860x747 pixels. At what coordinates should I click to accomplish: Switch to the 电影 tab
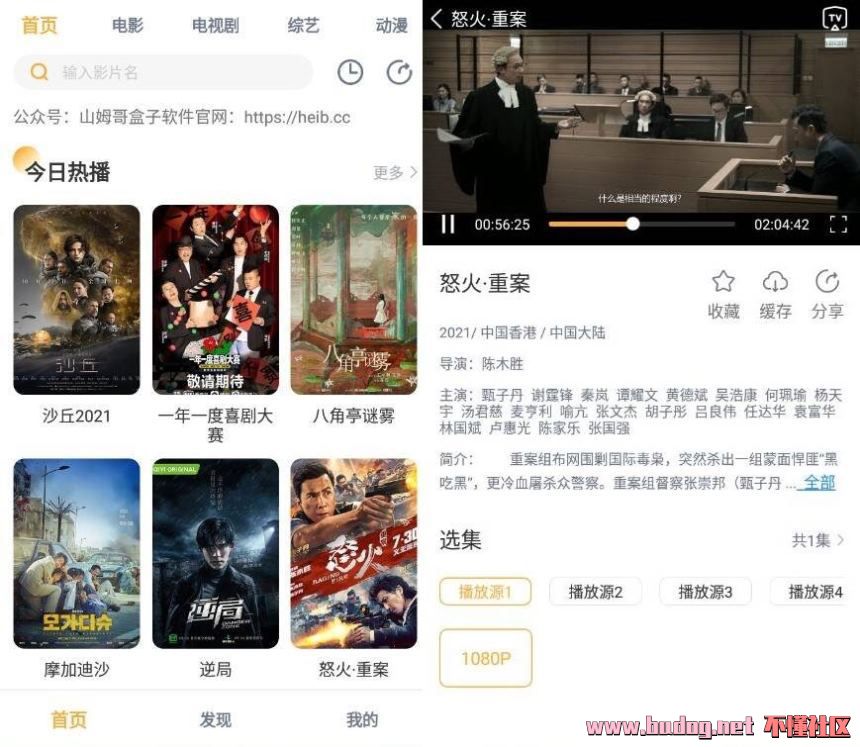click(x=127, y=25)
